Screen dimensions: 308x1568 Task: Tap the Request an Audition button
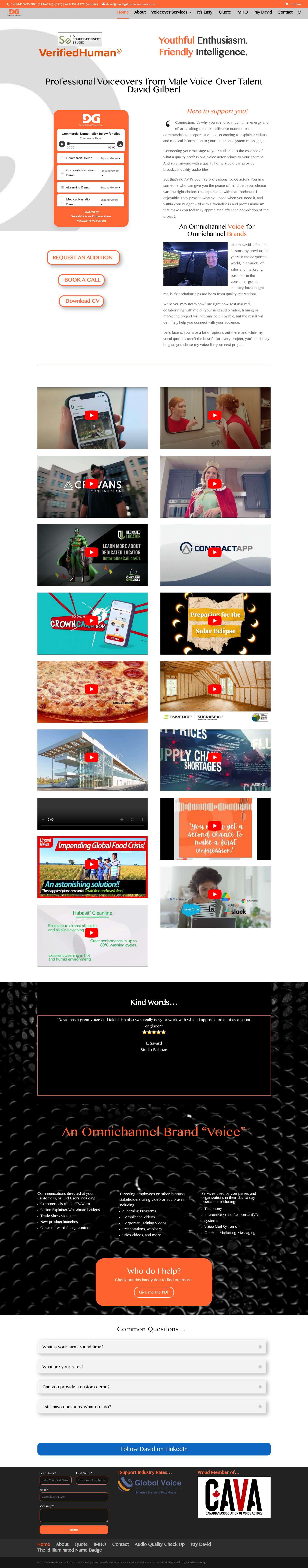pyautogui.click(x=83, y=258)
